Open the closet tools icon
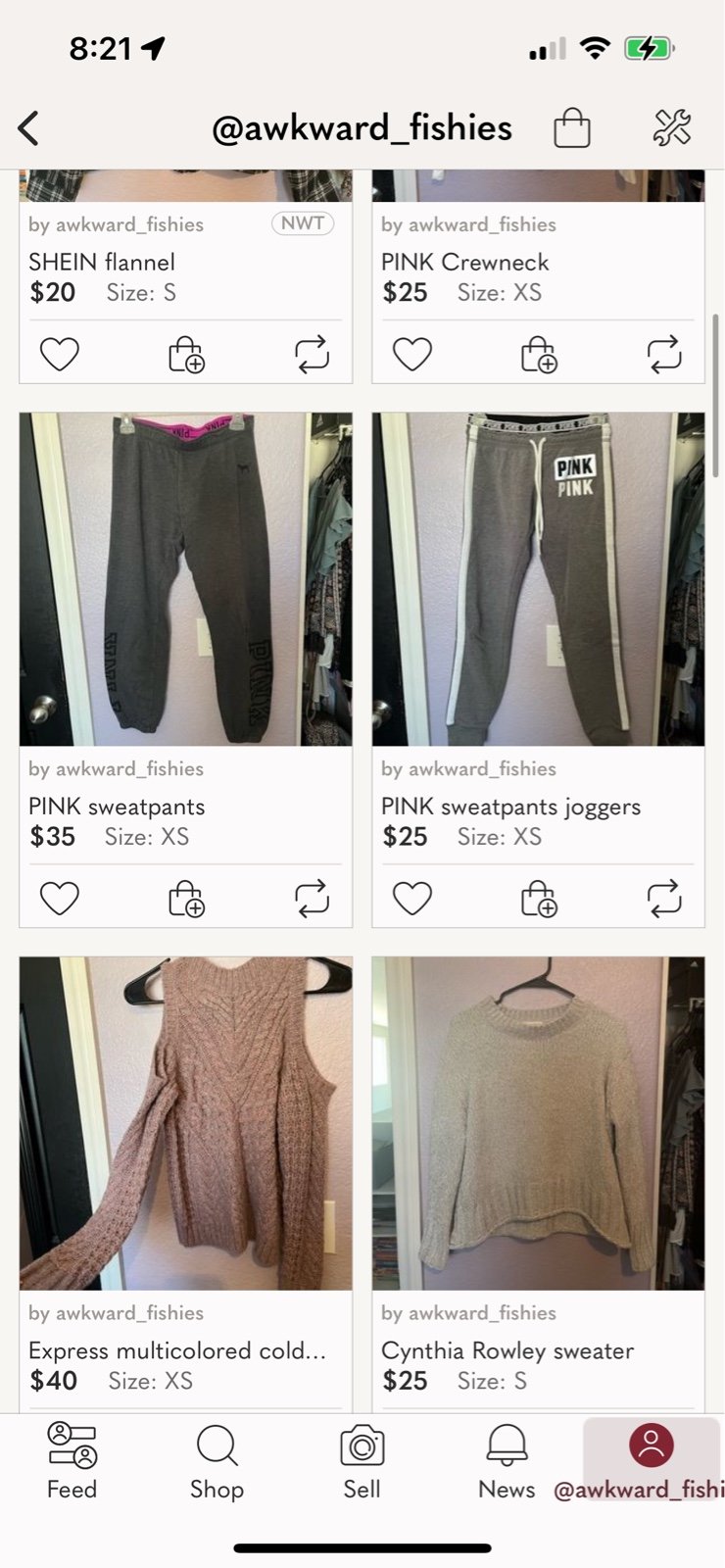Image resolution: width=725 pixels, height=1568 pixels. (672, 128)
